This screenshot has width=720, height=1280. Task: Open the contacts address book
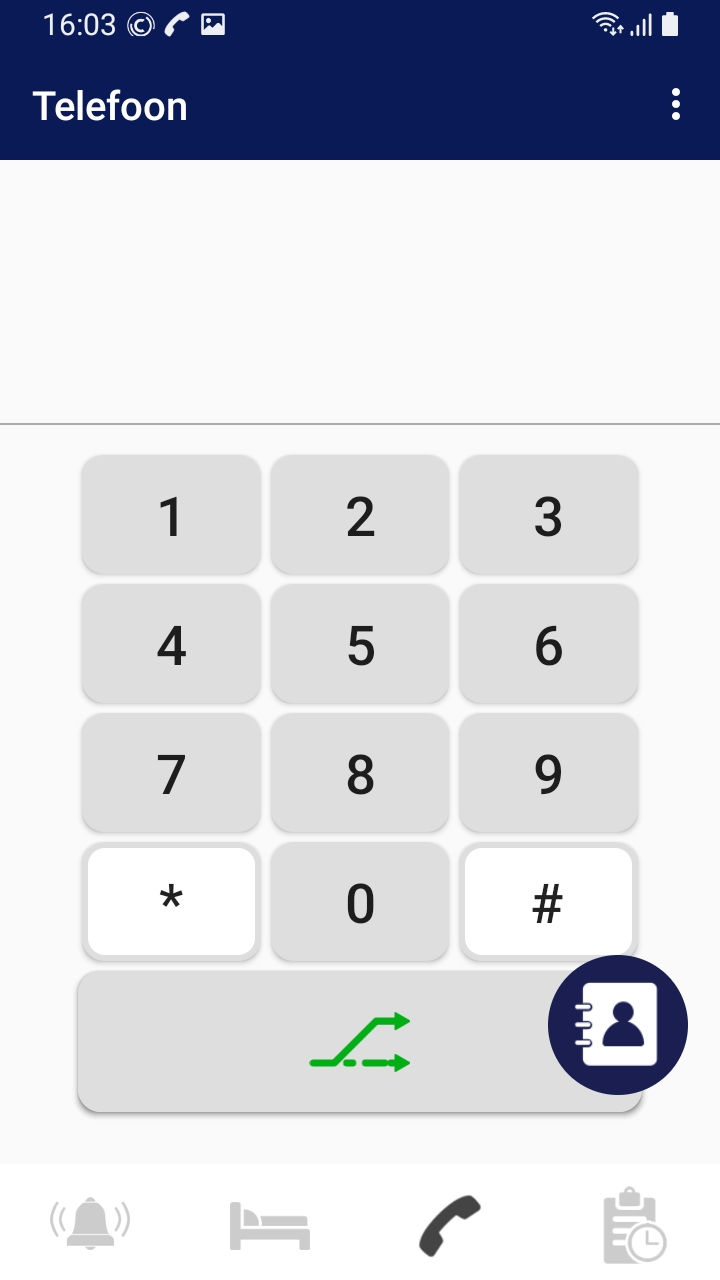pos(618,1025)
